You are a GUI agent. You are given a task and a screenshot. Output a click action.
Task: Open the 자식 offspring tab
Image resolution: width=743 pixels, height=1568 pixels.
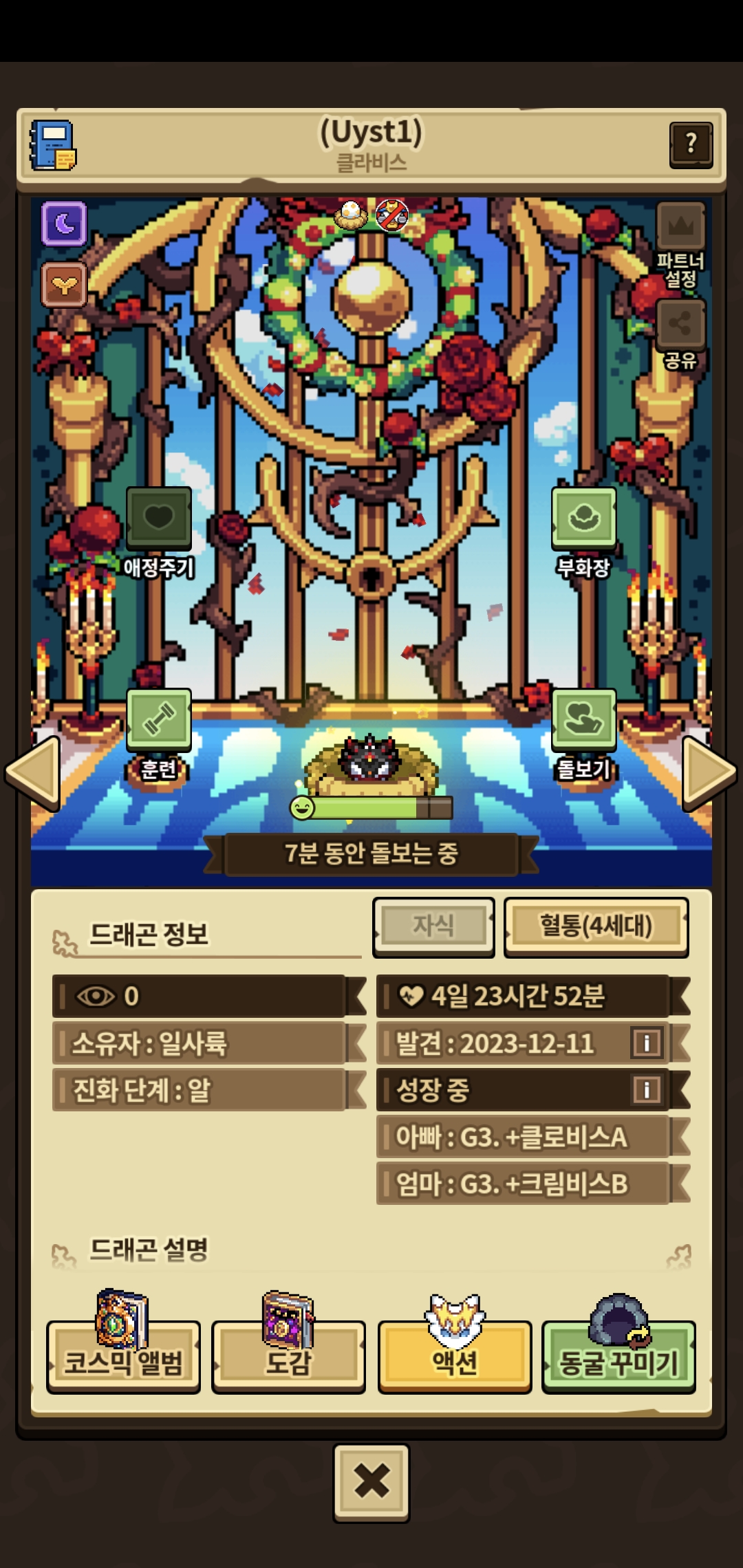pos(433,926)
